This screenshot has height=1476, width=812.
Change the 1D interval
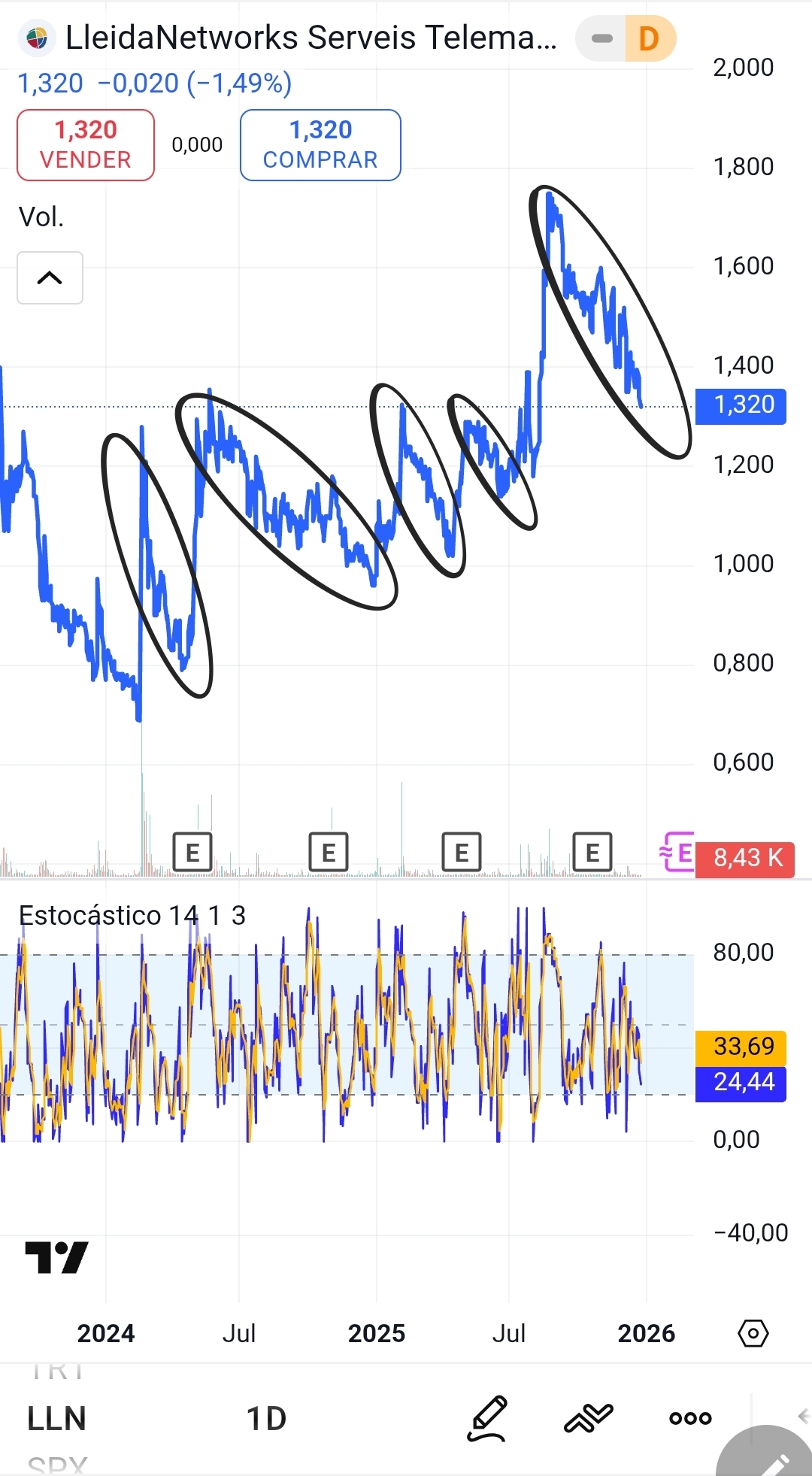[267, 1419]
